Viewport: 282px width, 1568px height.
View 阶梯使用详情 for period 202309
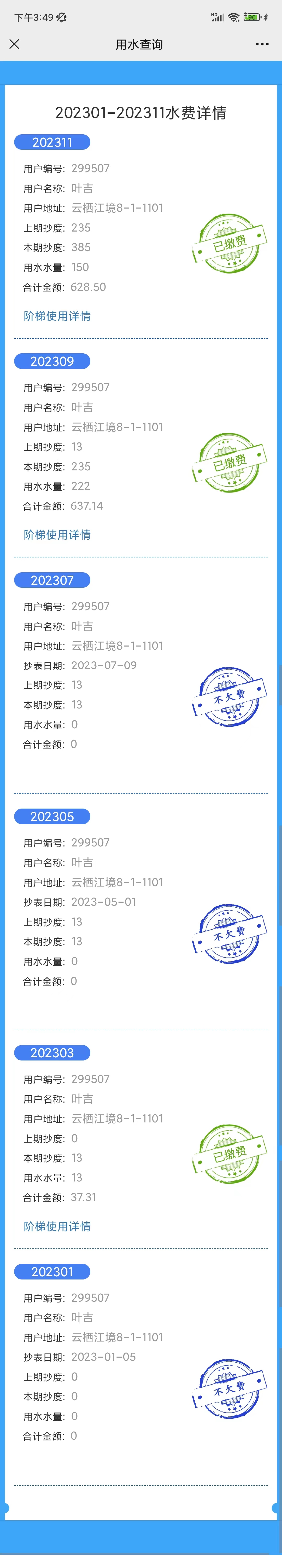(x=57, y=534)
